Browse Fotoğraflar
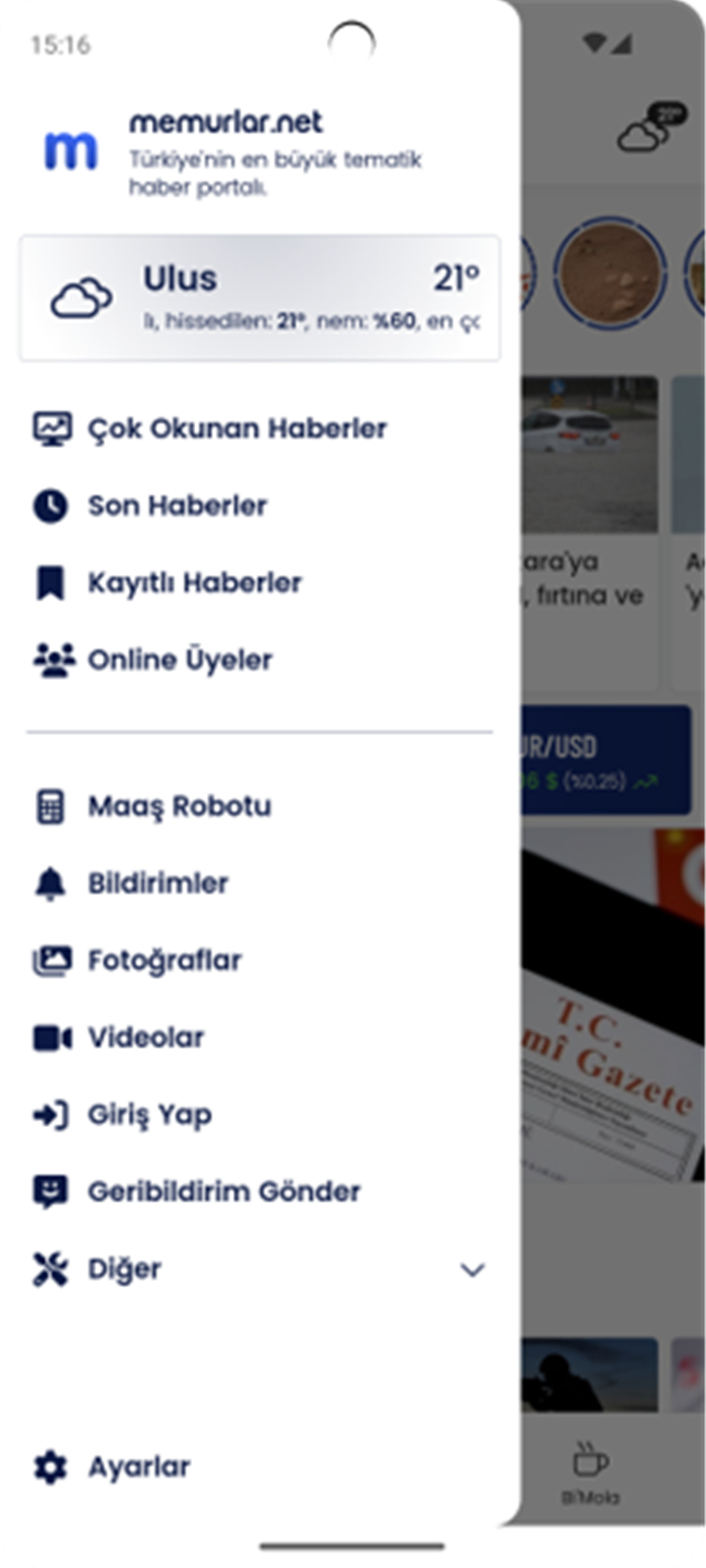 coord(260,960)
